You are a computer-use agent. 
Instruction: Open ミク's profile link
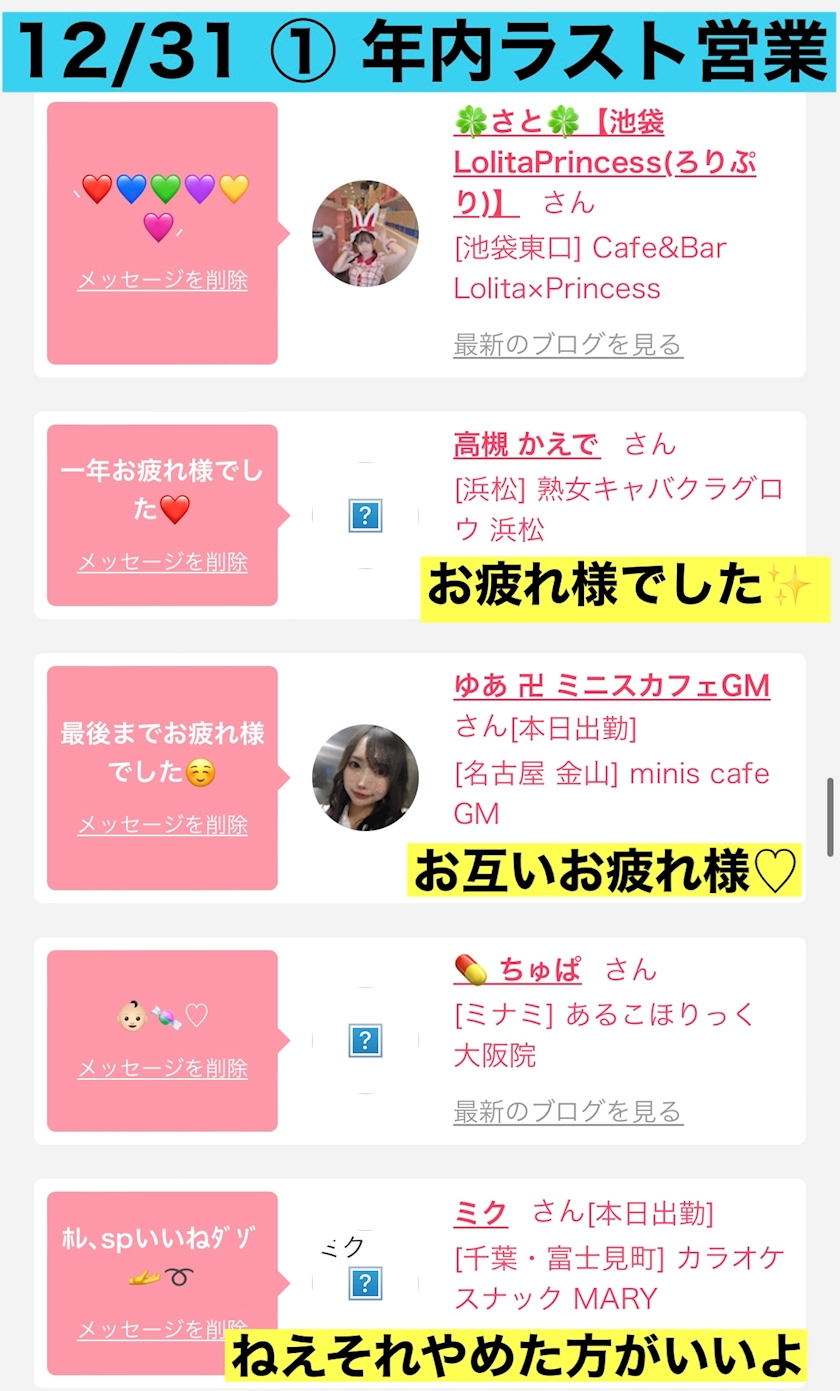coord(480,1213)
